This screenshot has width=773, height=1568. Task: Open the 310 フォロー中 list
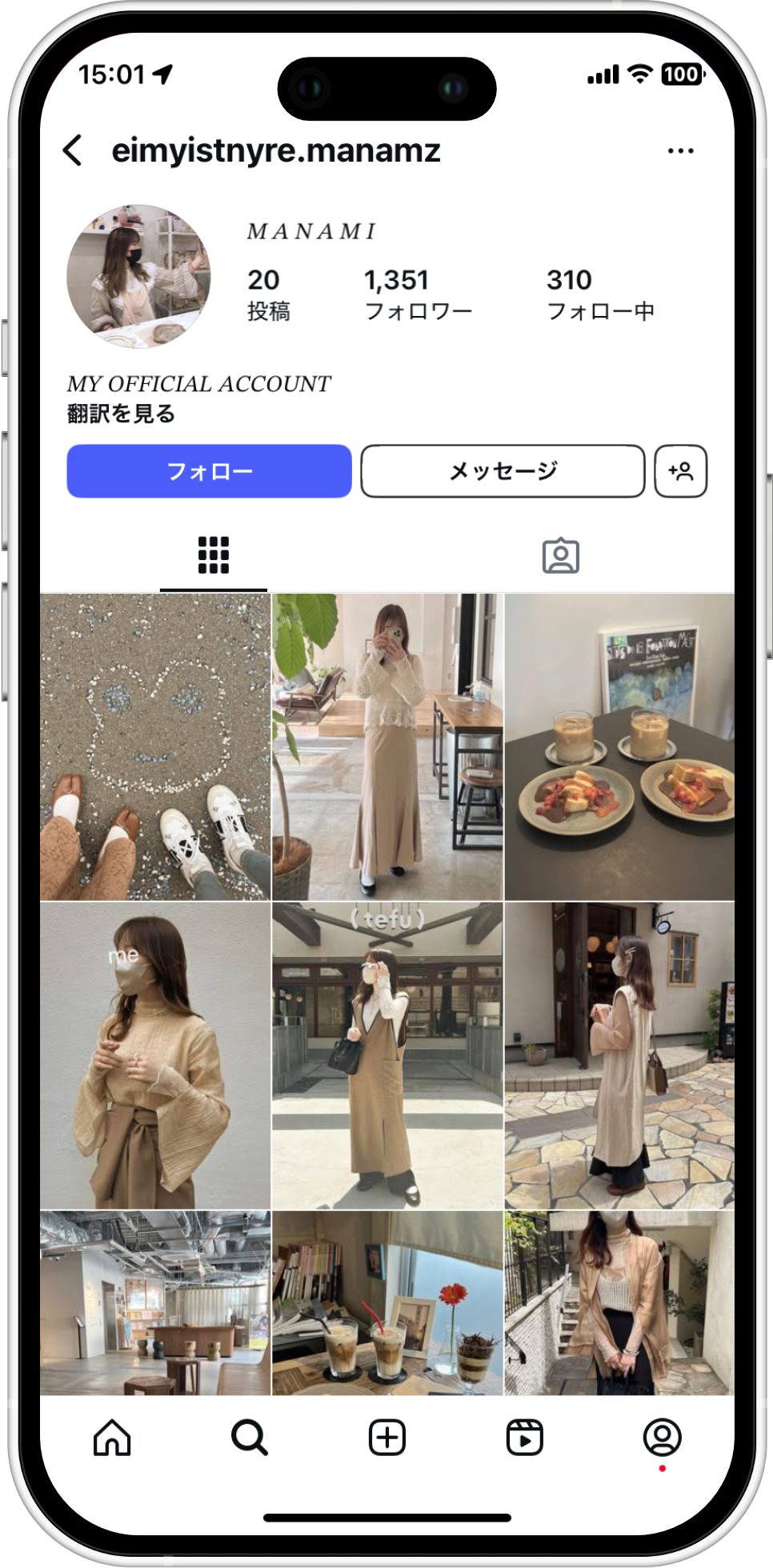(600, 294)
